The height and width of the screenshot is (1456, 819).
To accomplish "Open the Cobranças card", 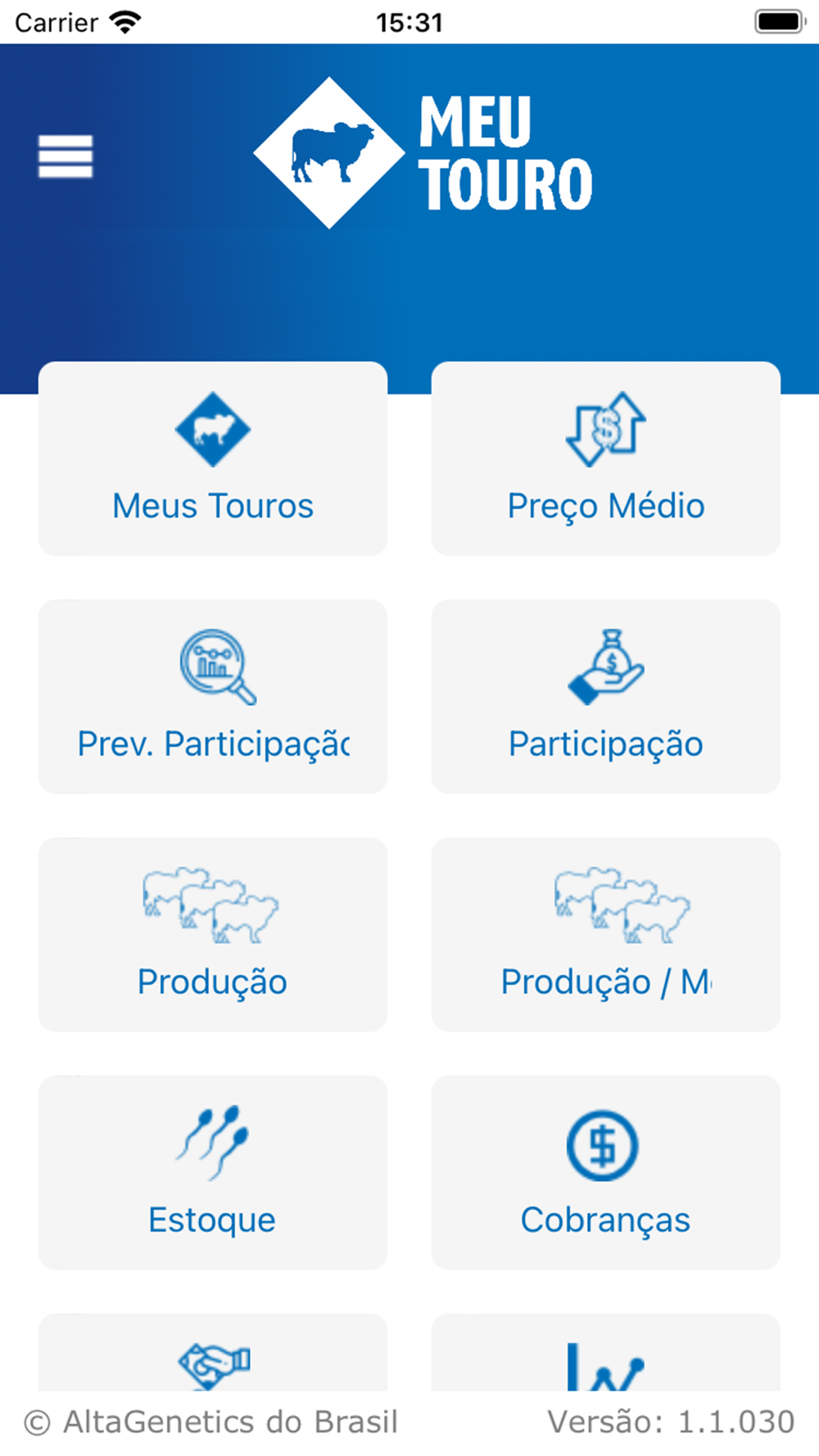I will pyautogui.click(x=606, y=1172).
